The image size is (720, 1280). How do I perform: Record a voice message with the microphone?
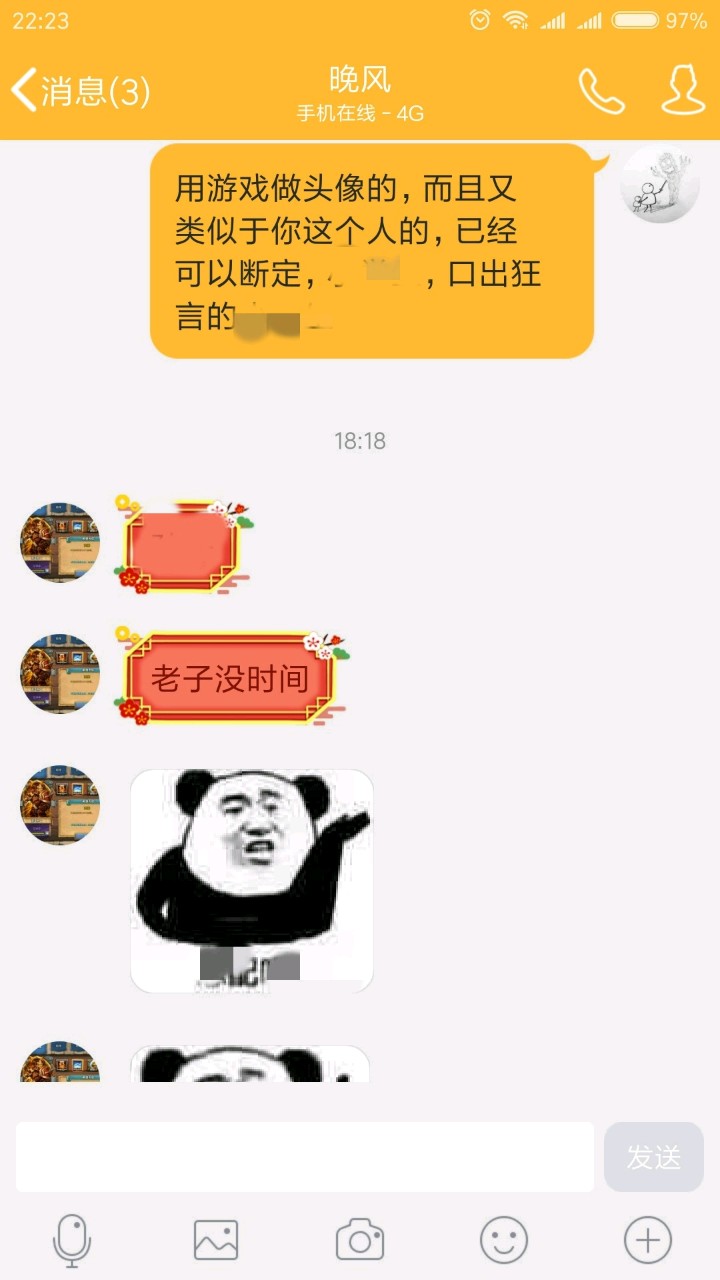[x=72, y=1241]
